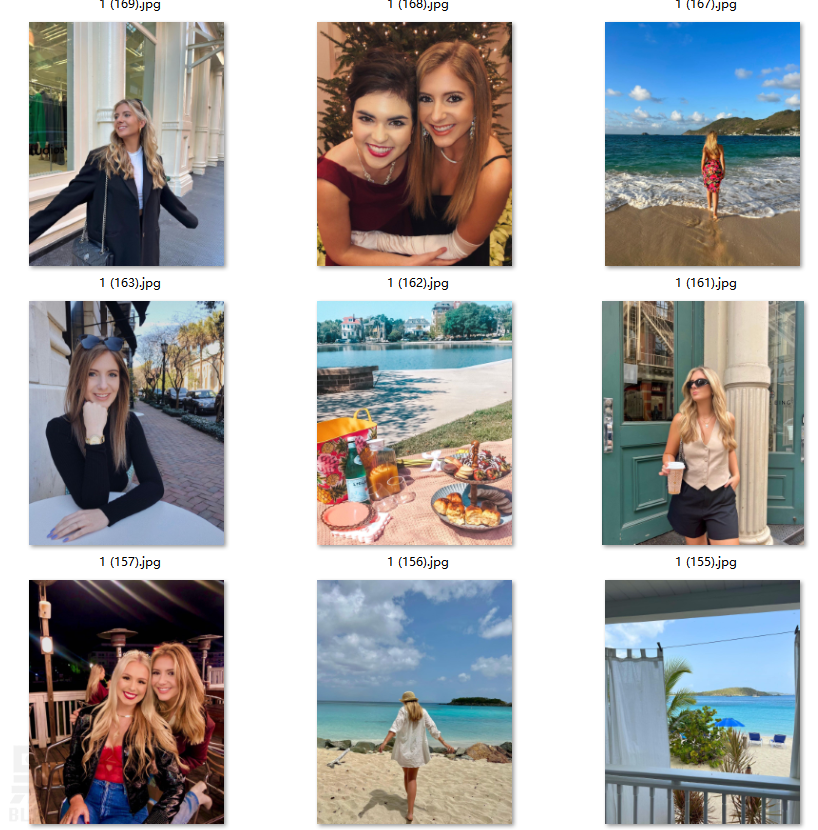Image resolution: width=818 pixels, height=830 pixels.
Task: Open the balcony beach view photo
Action: click(x=702, y=702)
